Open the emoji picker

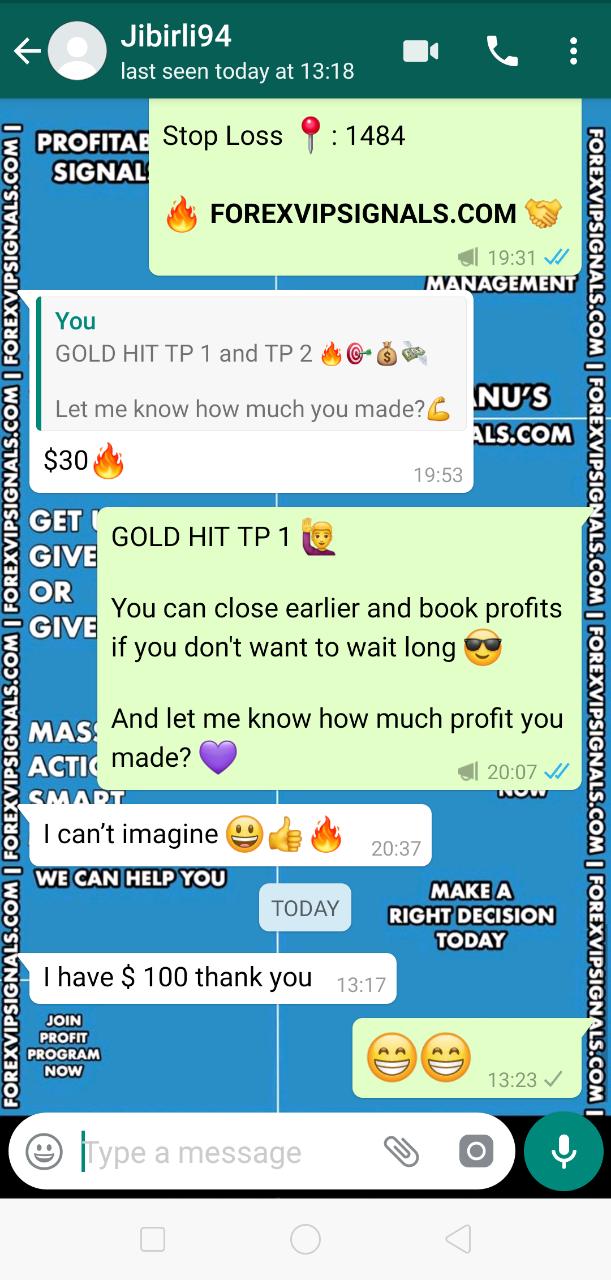pyautogui.click(x=44, y=1152)
